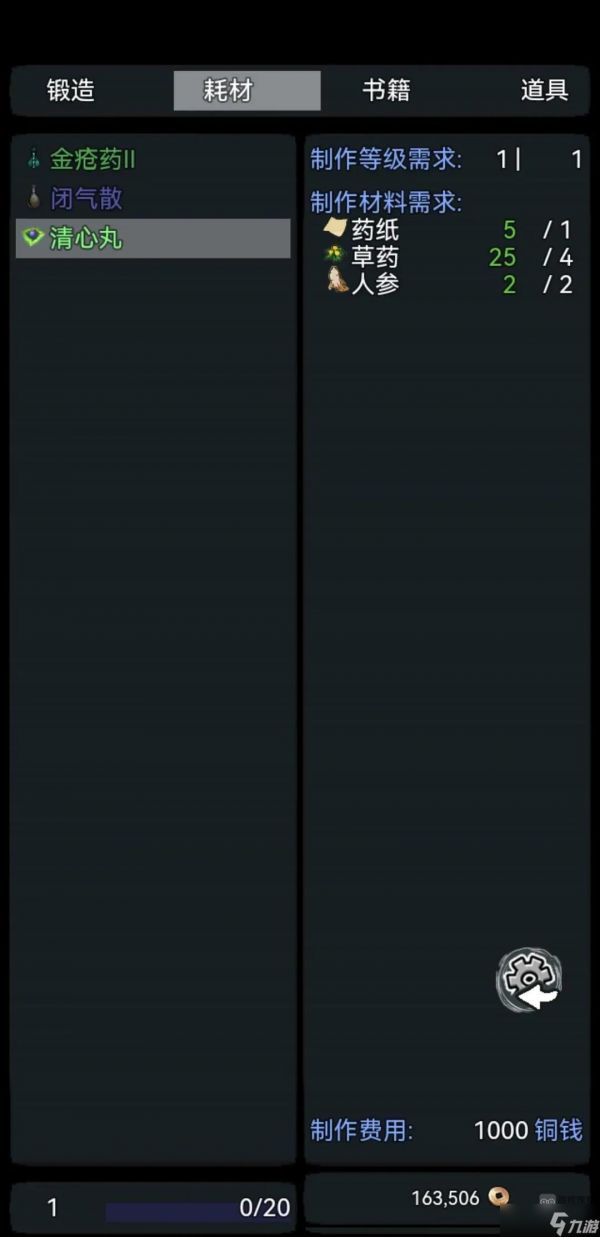Switch to the 道具 tab
Screen dimensions: 600x1237
tap(544, 90)
